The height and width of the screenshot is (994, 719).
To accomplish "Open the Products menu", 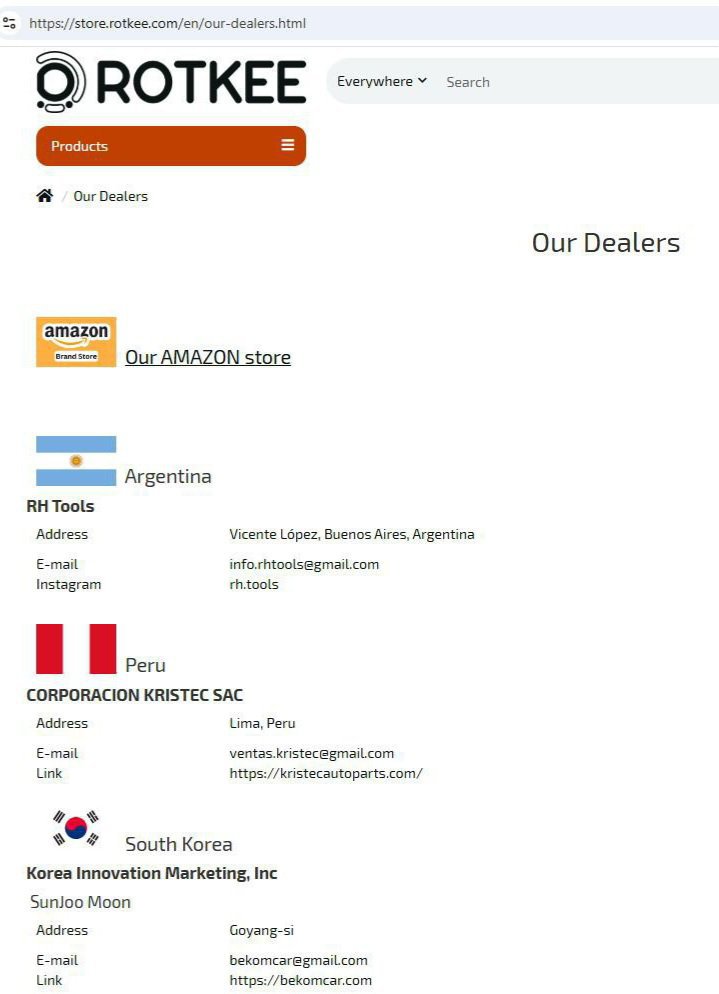I will pyautogui.click(x=170, y=146).
